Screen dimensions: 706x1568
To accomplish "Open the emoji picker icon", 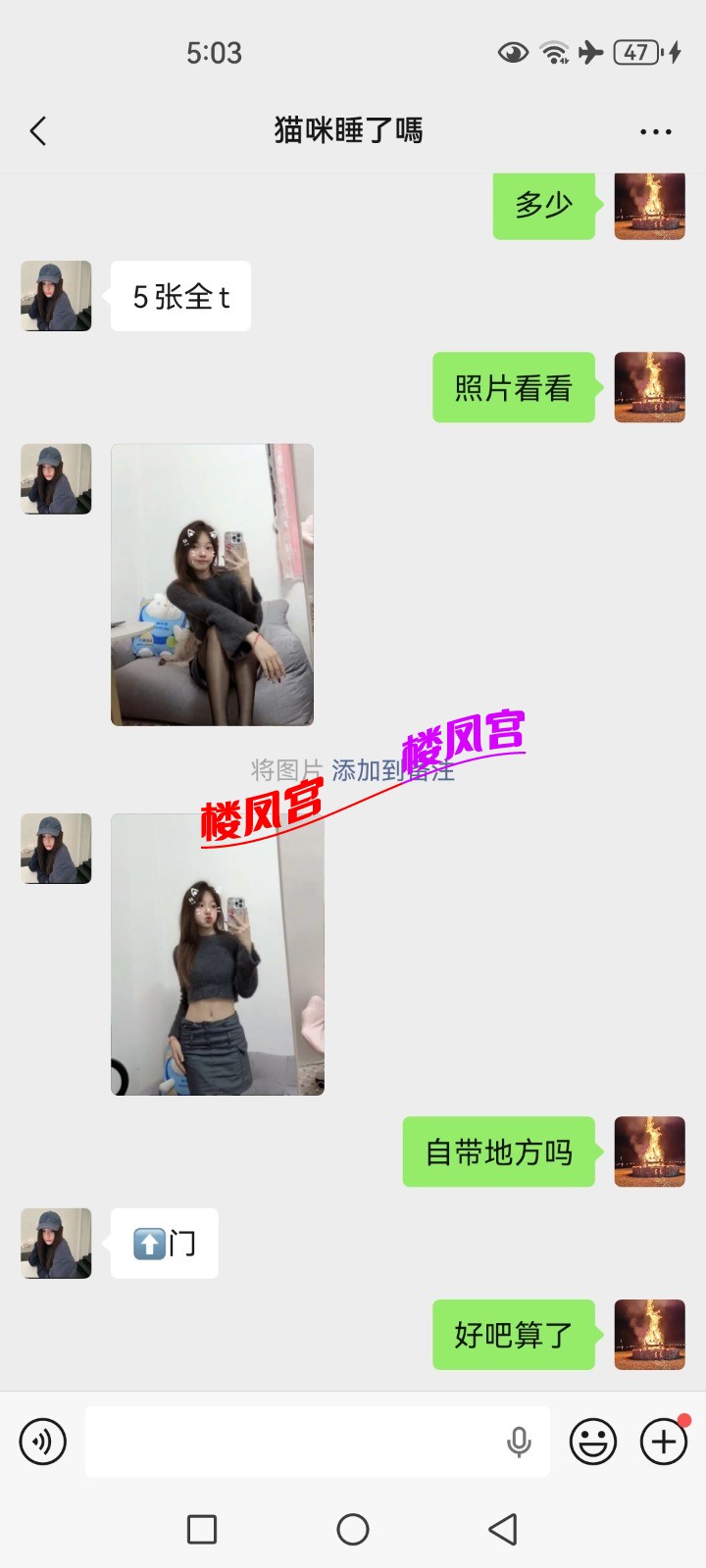I will tap(592, 1442).
